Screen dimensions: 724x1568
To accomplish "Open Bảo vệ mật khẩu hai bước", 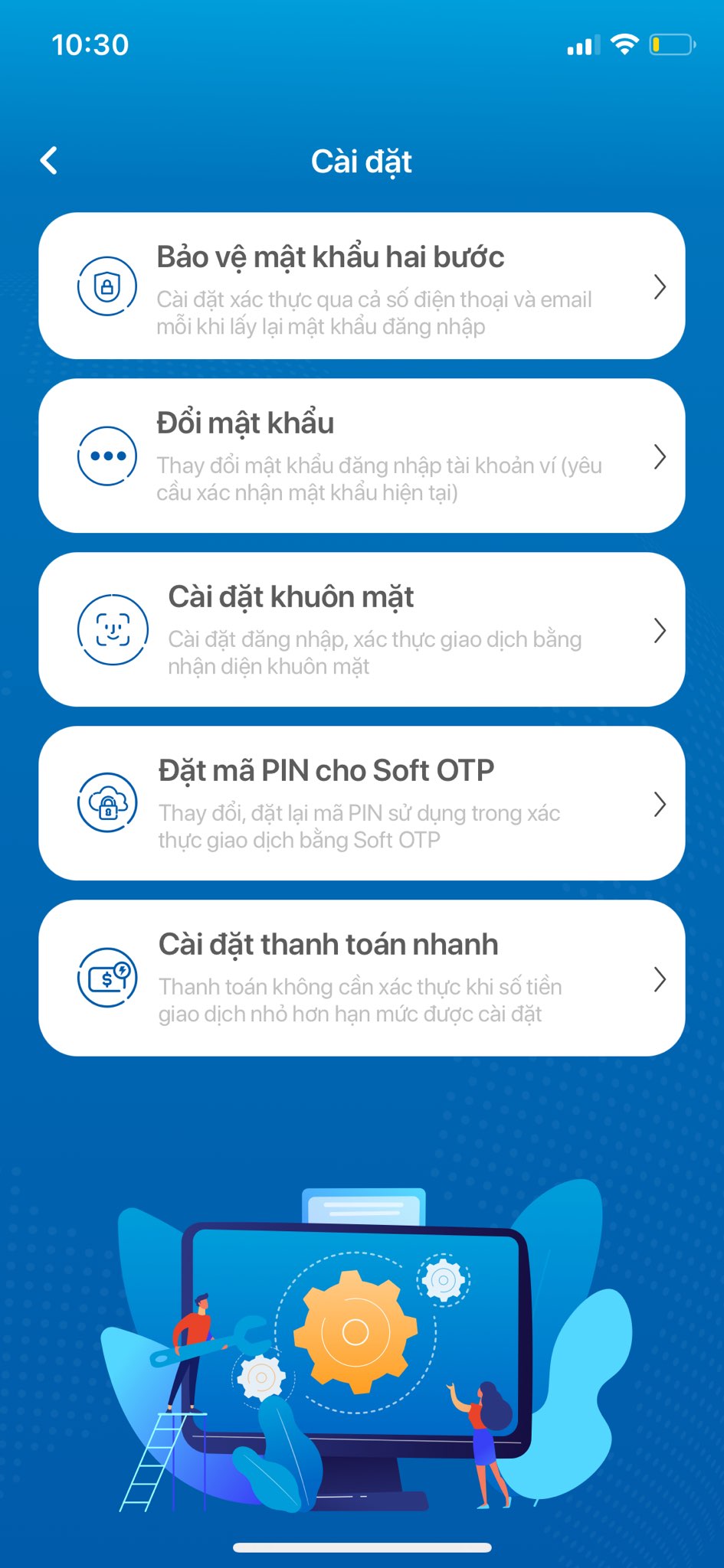I will tap(362, 286).
